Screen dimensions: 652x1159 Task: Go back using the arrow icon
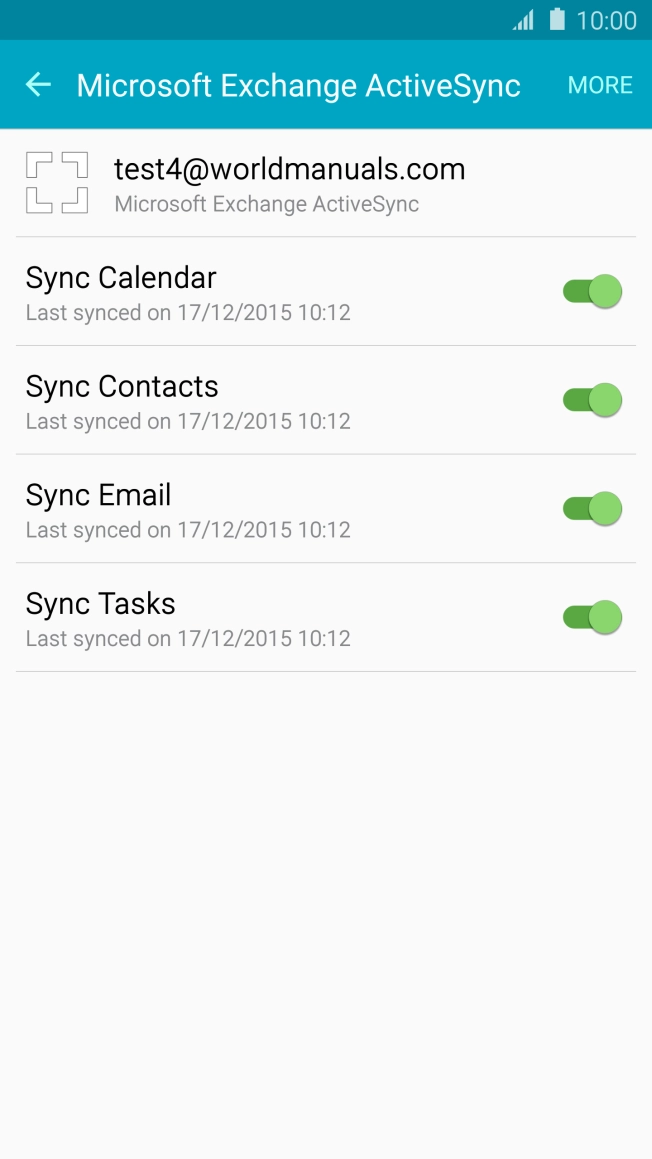pos(38,85)
